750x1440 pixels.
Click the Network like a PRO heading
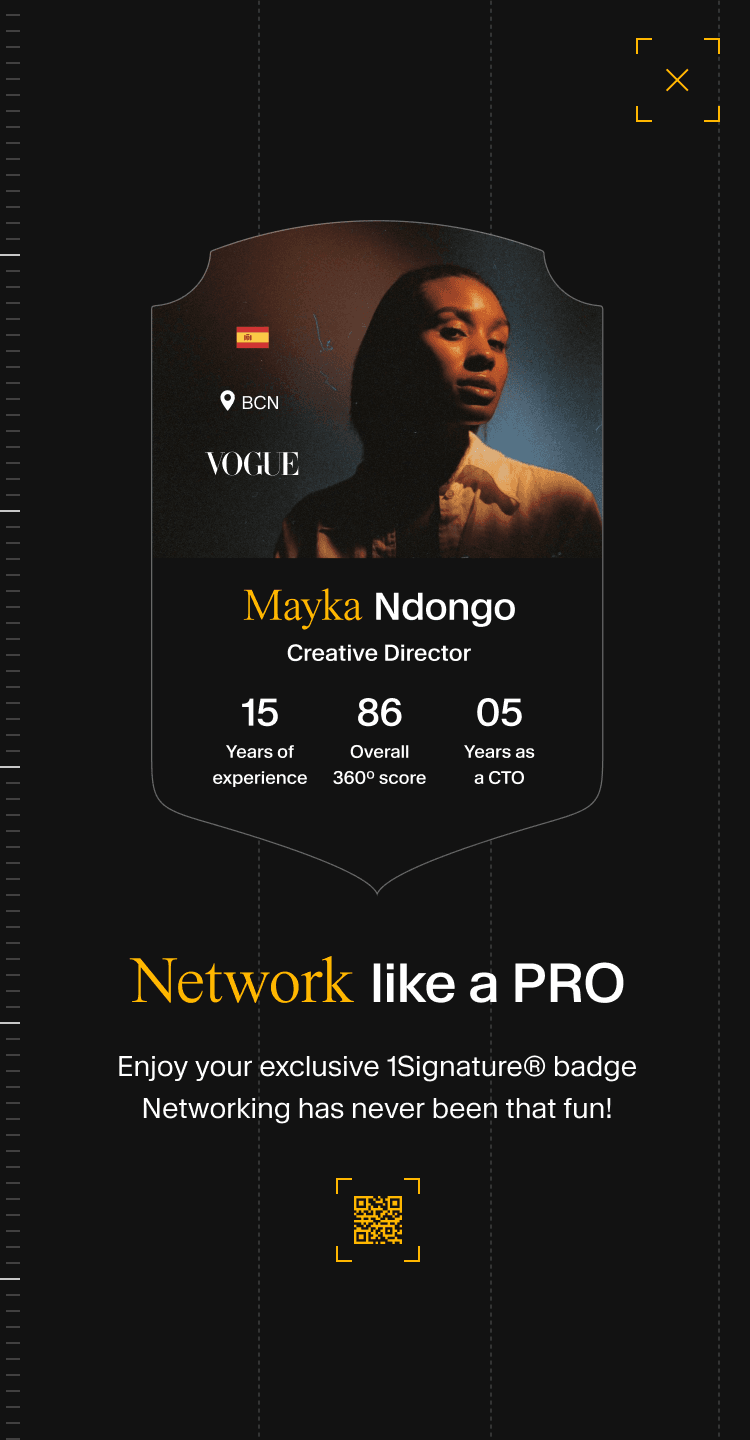[x=377, y=982]
